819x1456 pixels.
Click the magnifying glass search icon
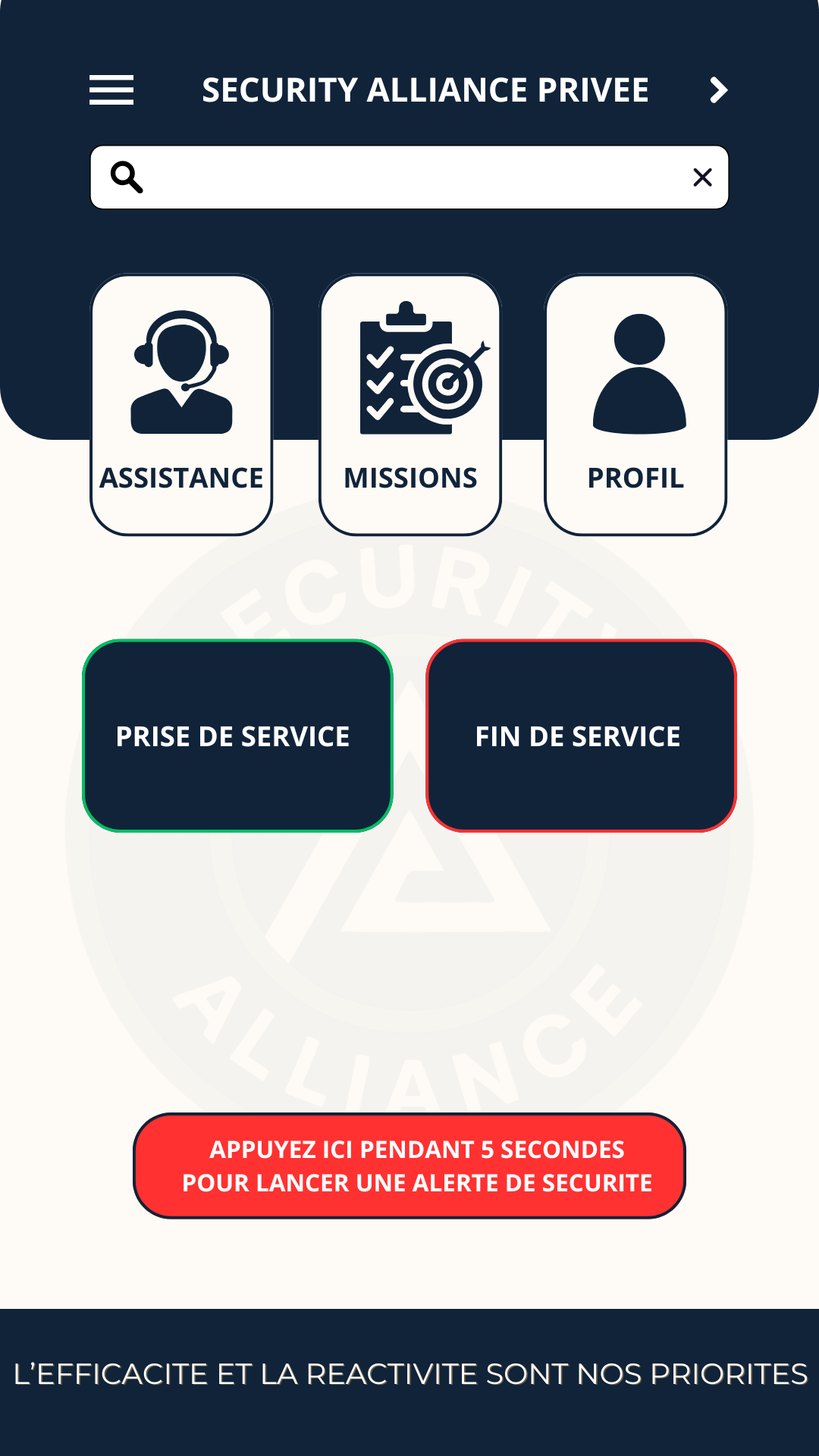(127, 177)
